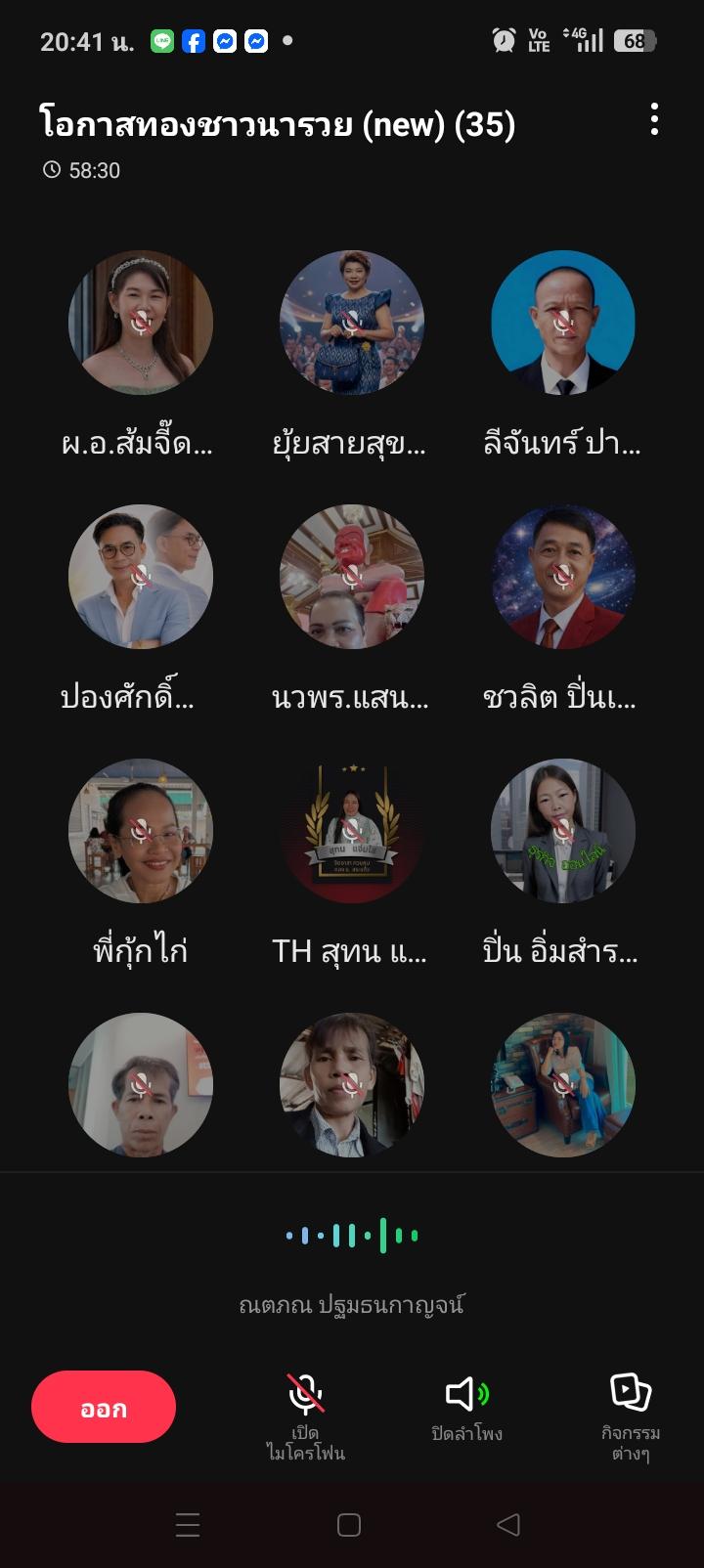Go to home screen via navigation bar
This screenshot has width=704, height=1568.
click(x=349, y=1524)
